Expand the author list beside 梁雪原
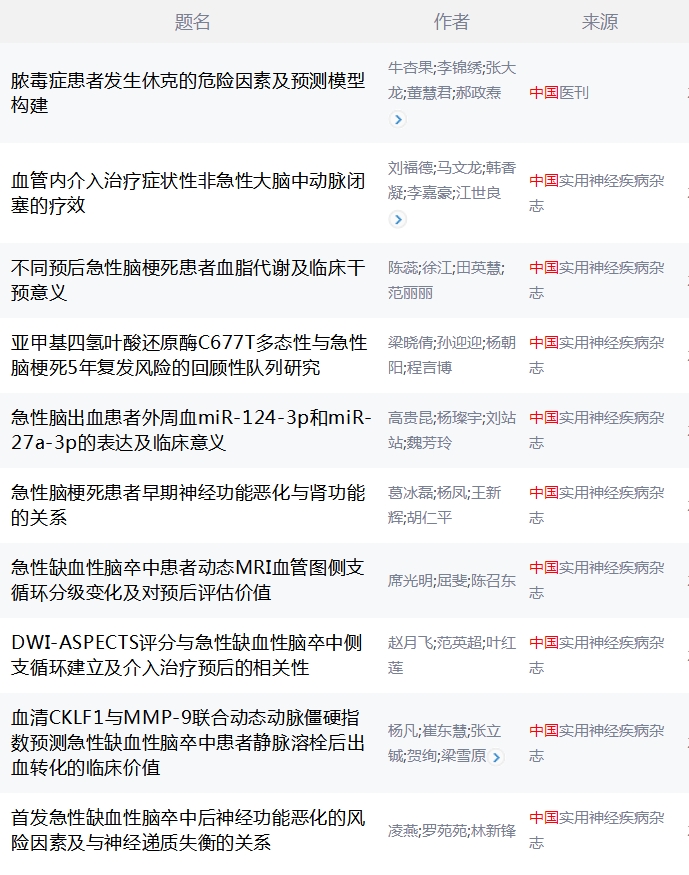Viewport: 689px width, 875px height. click(497, 757)
